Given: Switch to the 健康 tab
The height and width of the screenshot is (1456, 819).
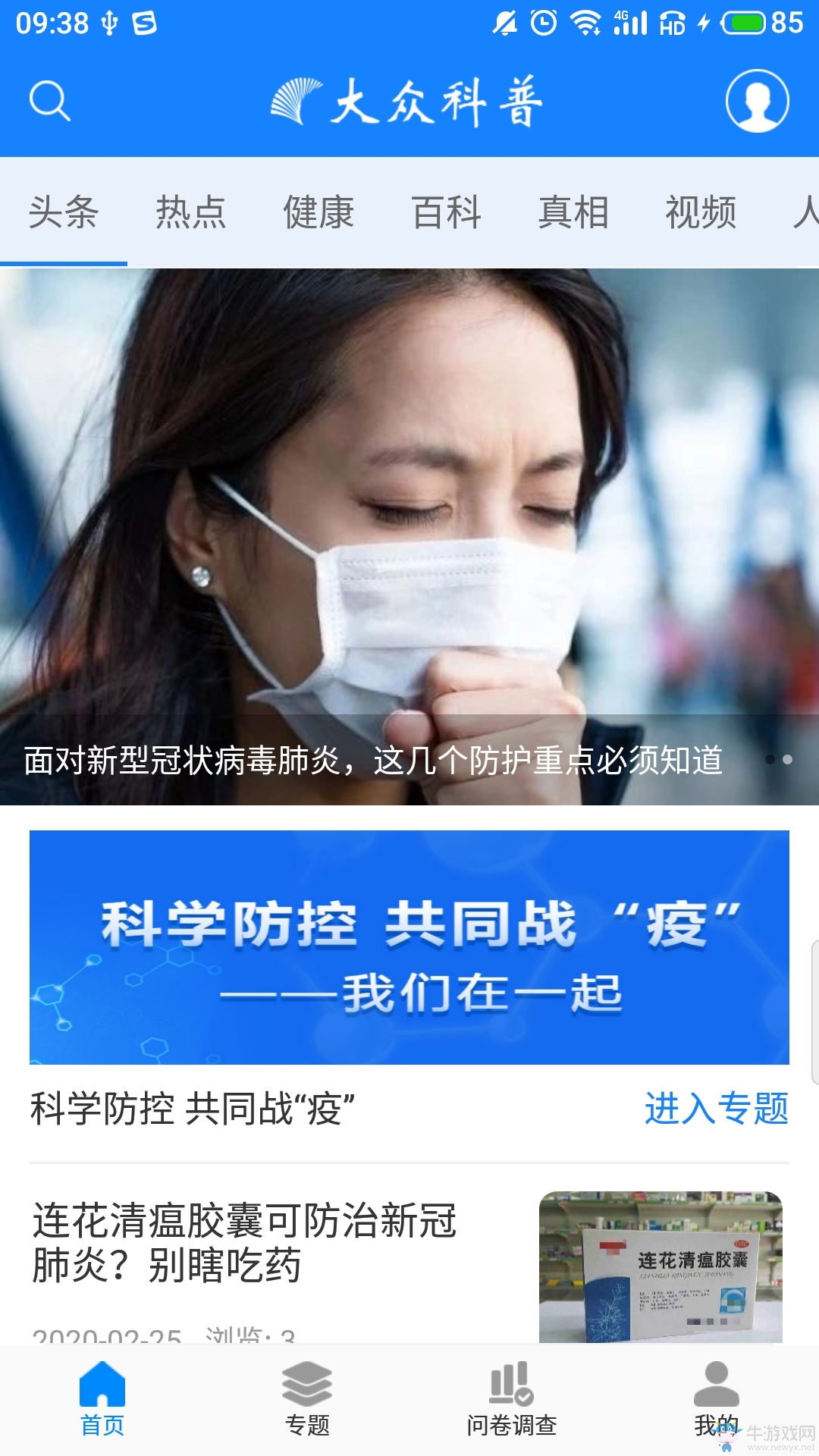Looking at the screenshot, I should [x=318, y=212].
